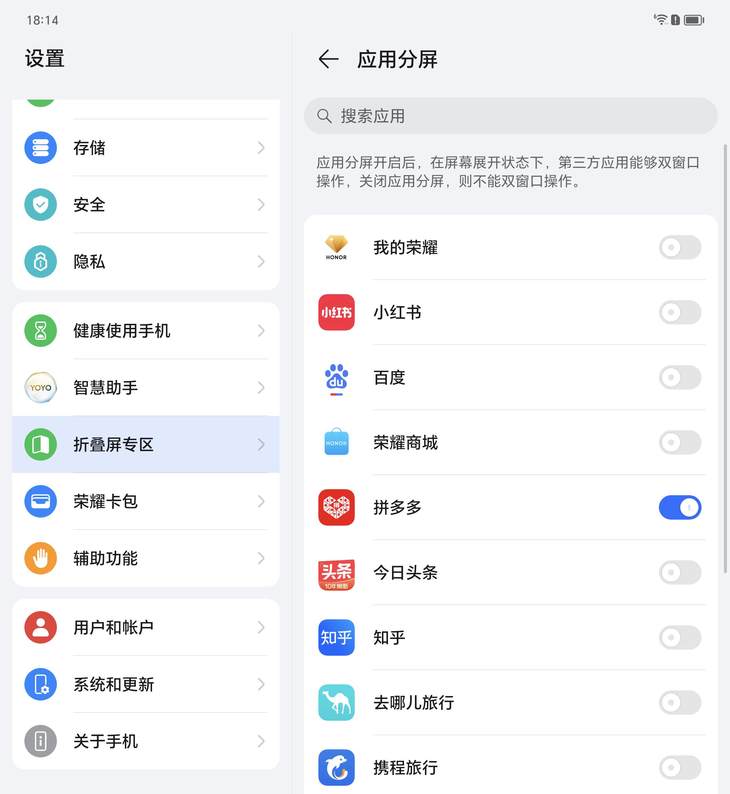The image size is (730, 794).
Task: Open 系统和更新
Action: pos(146,685)
